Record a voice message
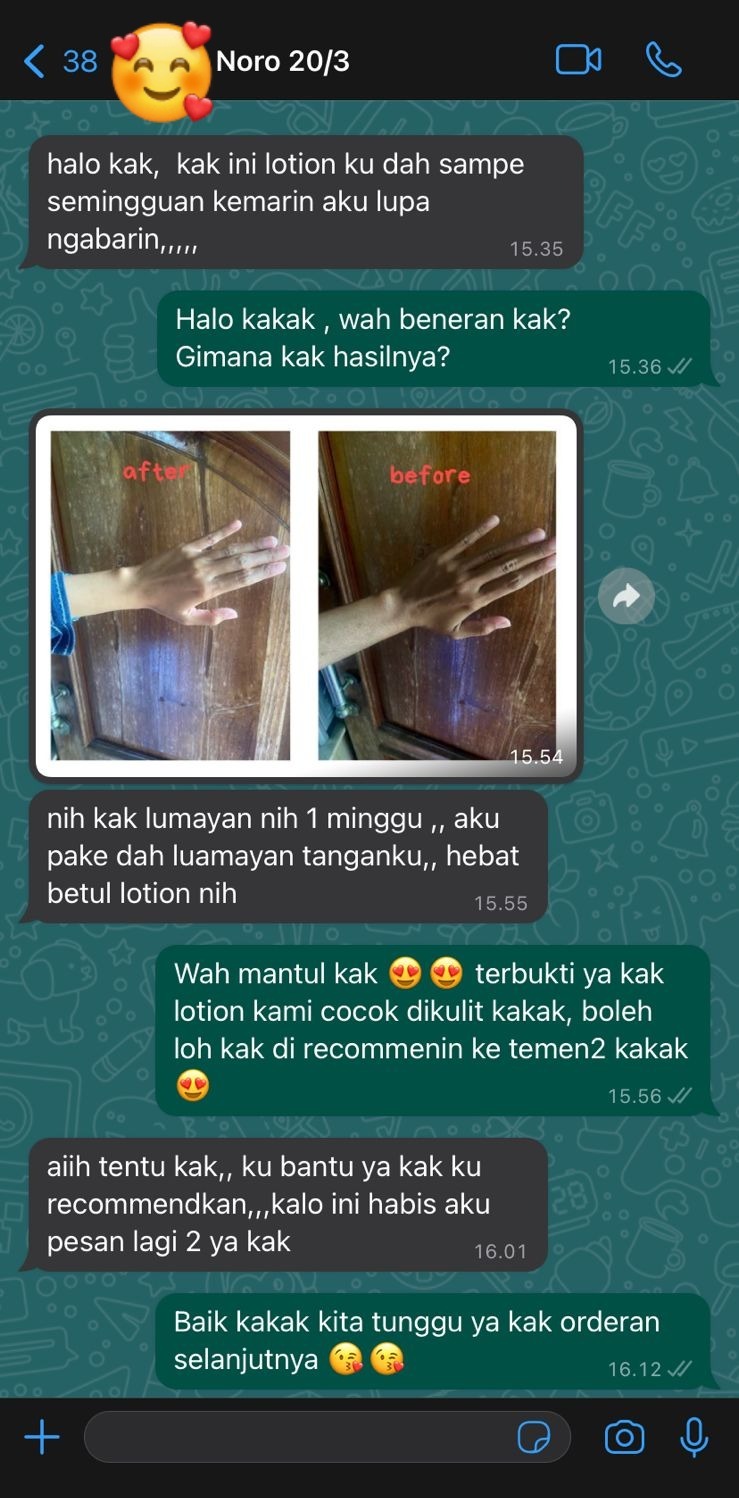The width and height of the screenshot is (739, 1498). (694, 1438)
